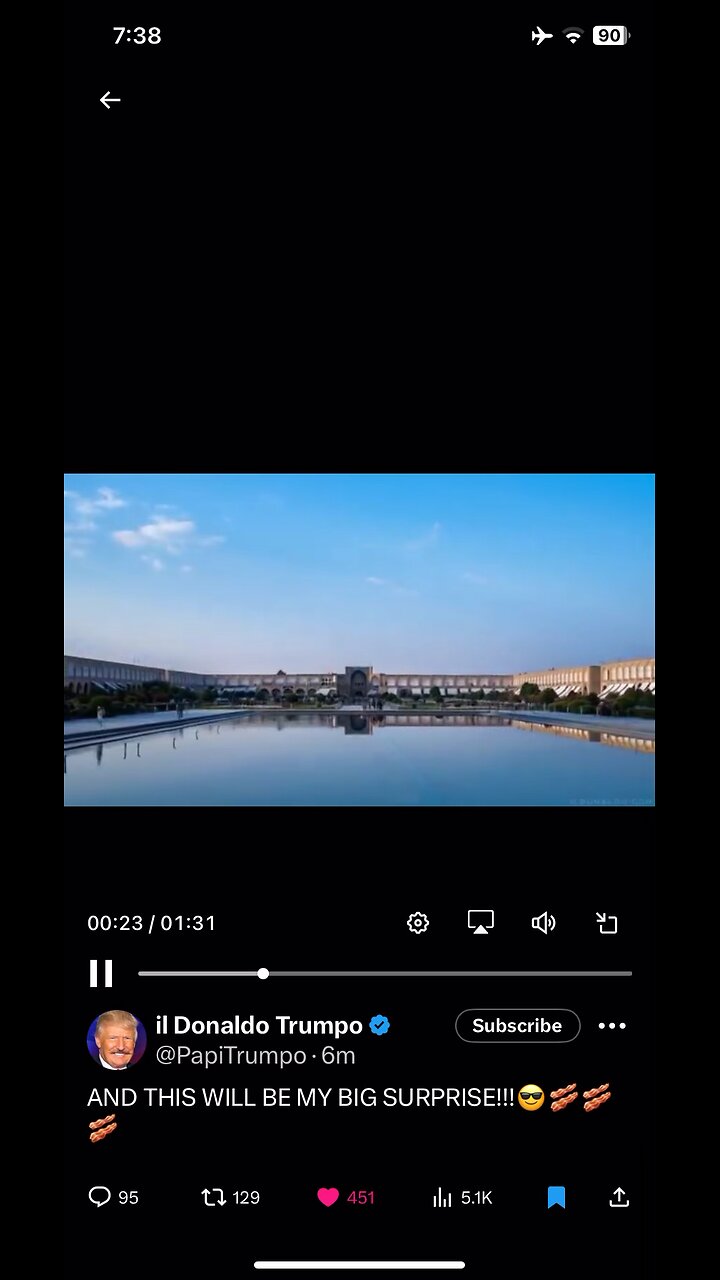This screenshot has width=720, height=1280.
Task: Open the post's more options menu
Action: [612, 1026]
